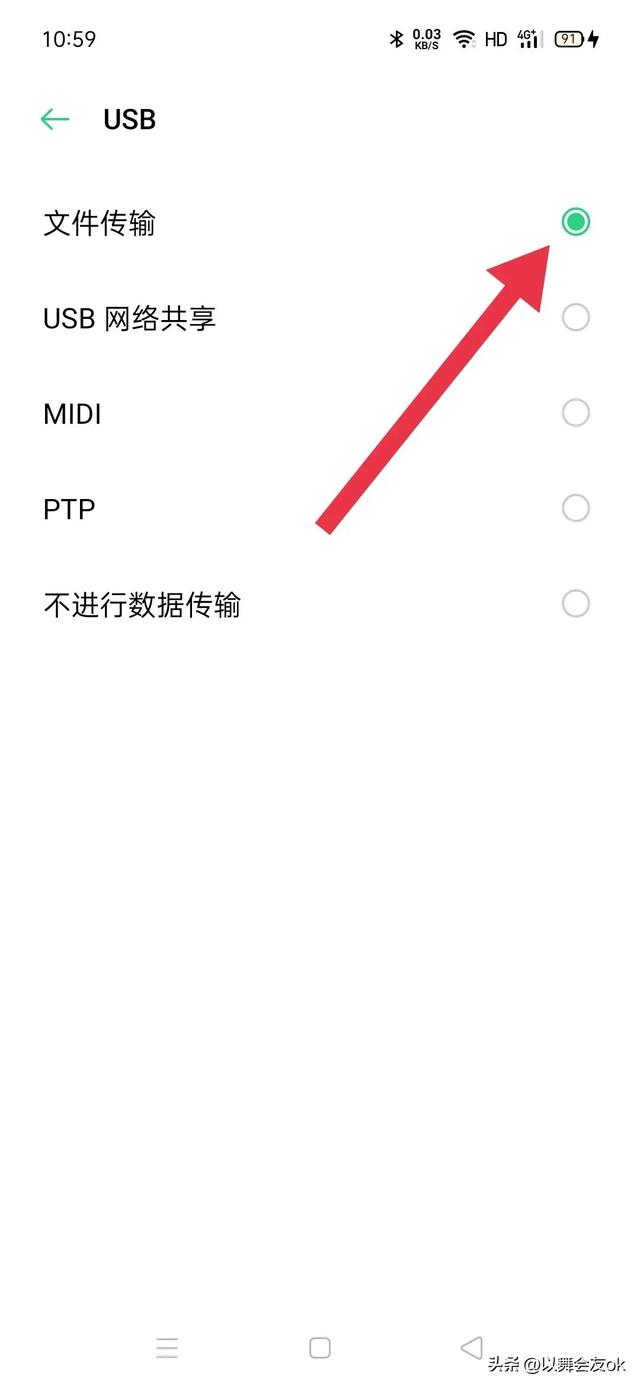Image resolution: width=640 pixels, height=1387 pixels.
Task: Open recent apps from the navigation bar
Action: pos(167,1347)
